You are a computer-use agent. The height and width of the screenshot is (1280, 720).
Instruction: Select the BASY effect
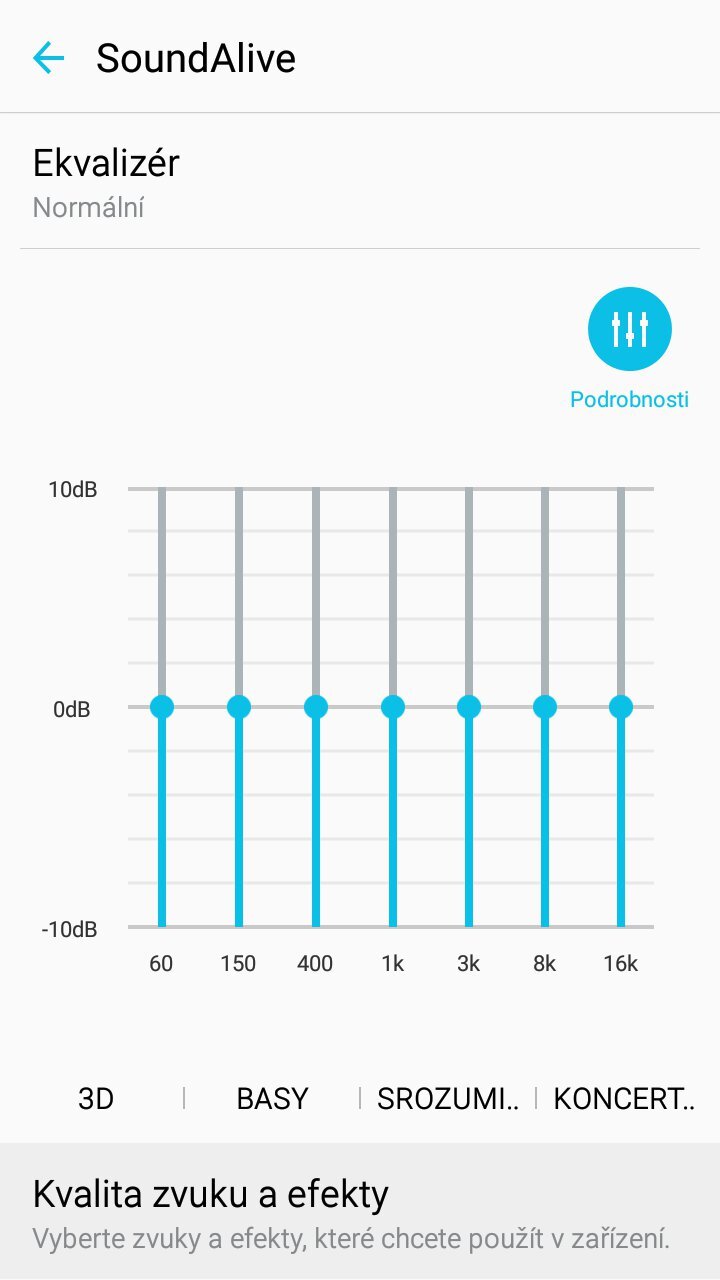(272, 1099)
